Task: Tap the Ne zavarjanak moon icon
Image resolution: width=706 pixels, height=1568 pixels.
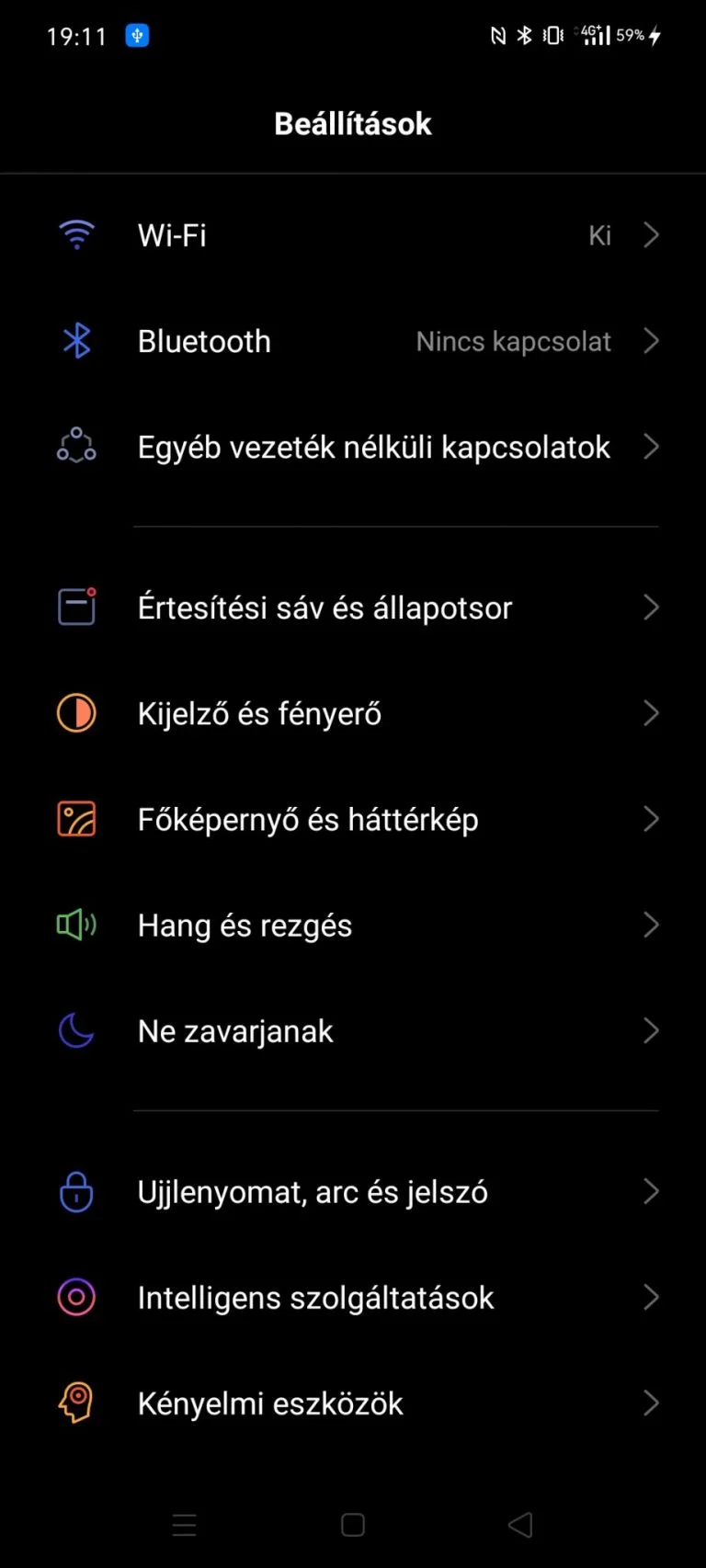Action: pyautogui.click(x=76, y=1030)
